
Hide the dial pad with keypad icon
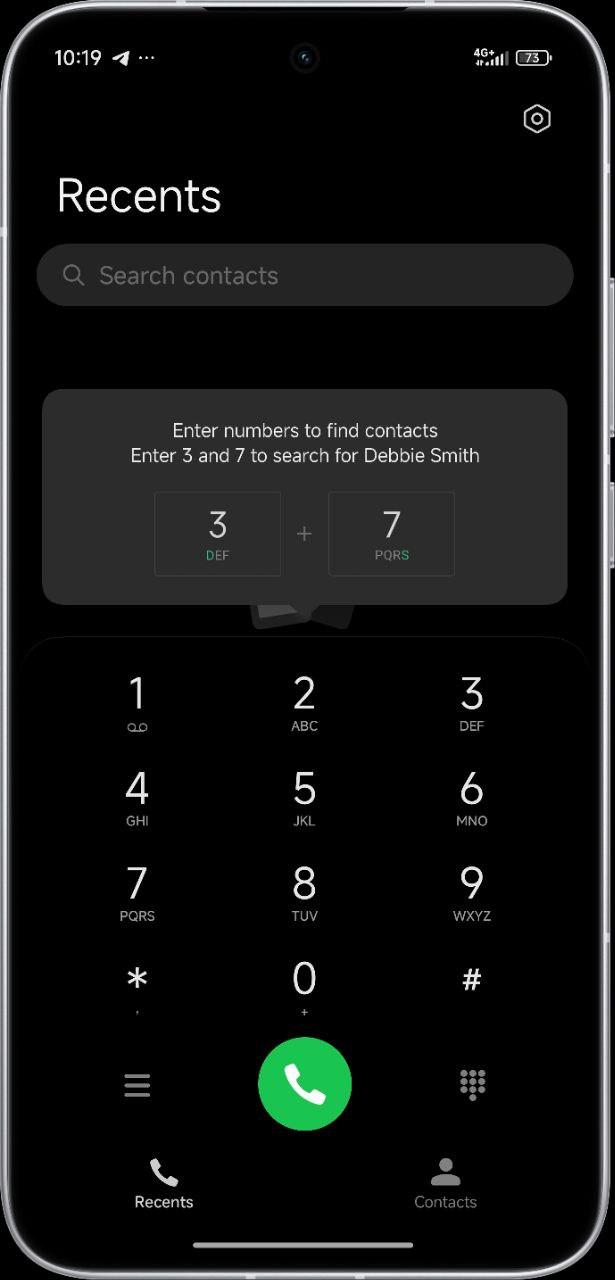472,1084
